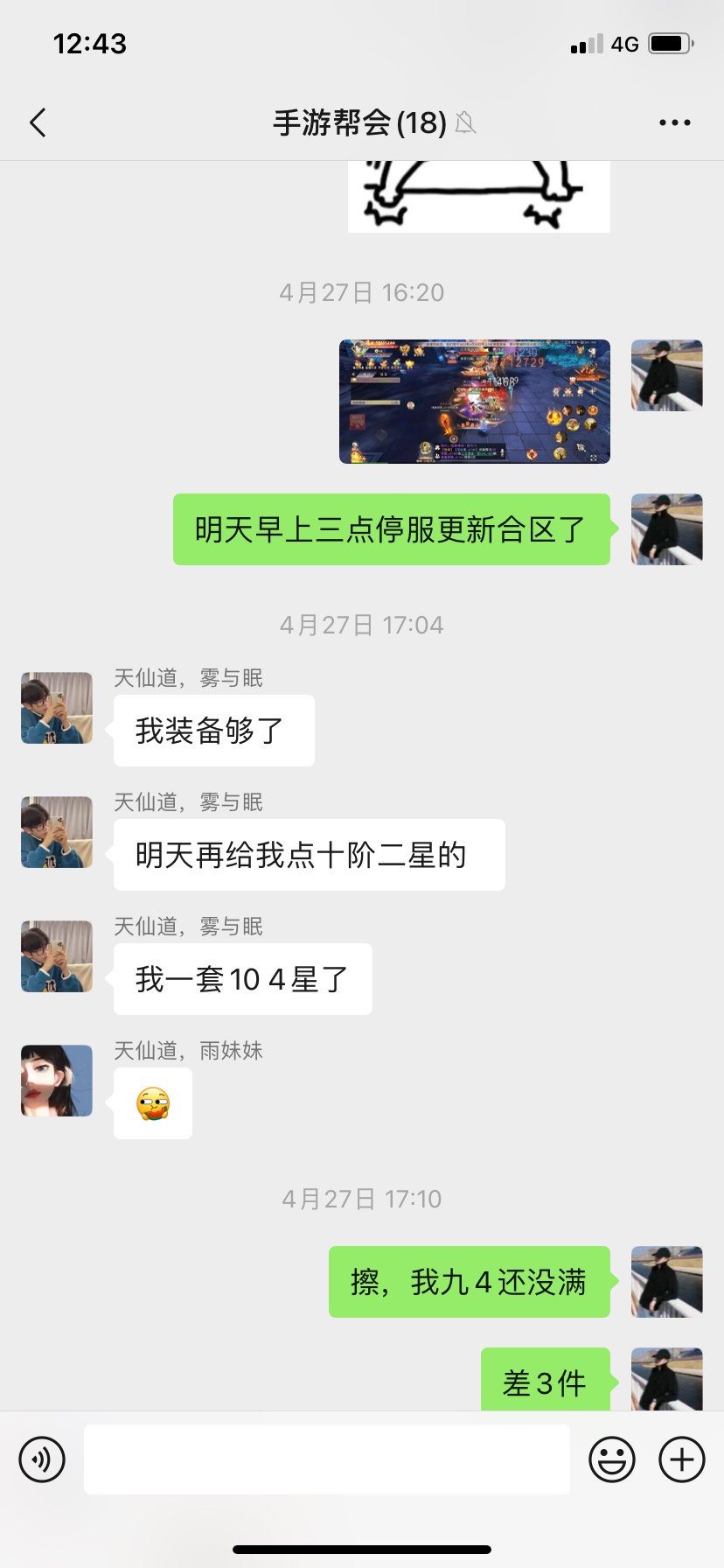The height and width of the screenshot is (1568, 724).
Task: Open 雾与眠's avatar beside 我装备够了
Action: tap(57, 708)
